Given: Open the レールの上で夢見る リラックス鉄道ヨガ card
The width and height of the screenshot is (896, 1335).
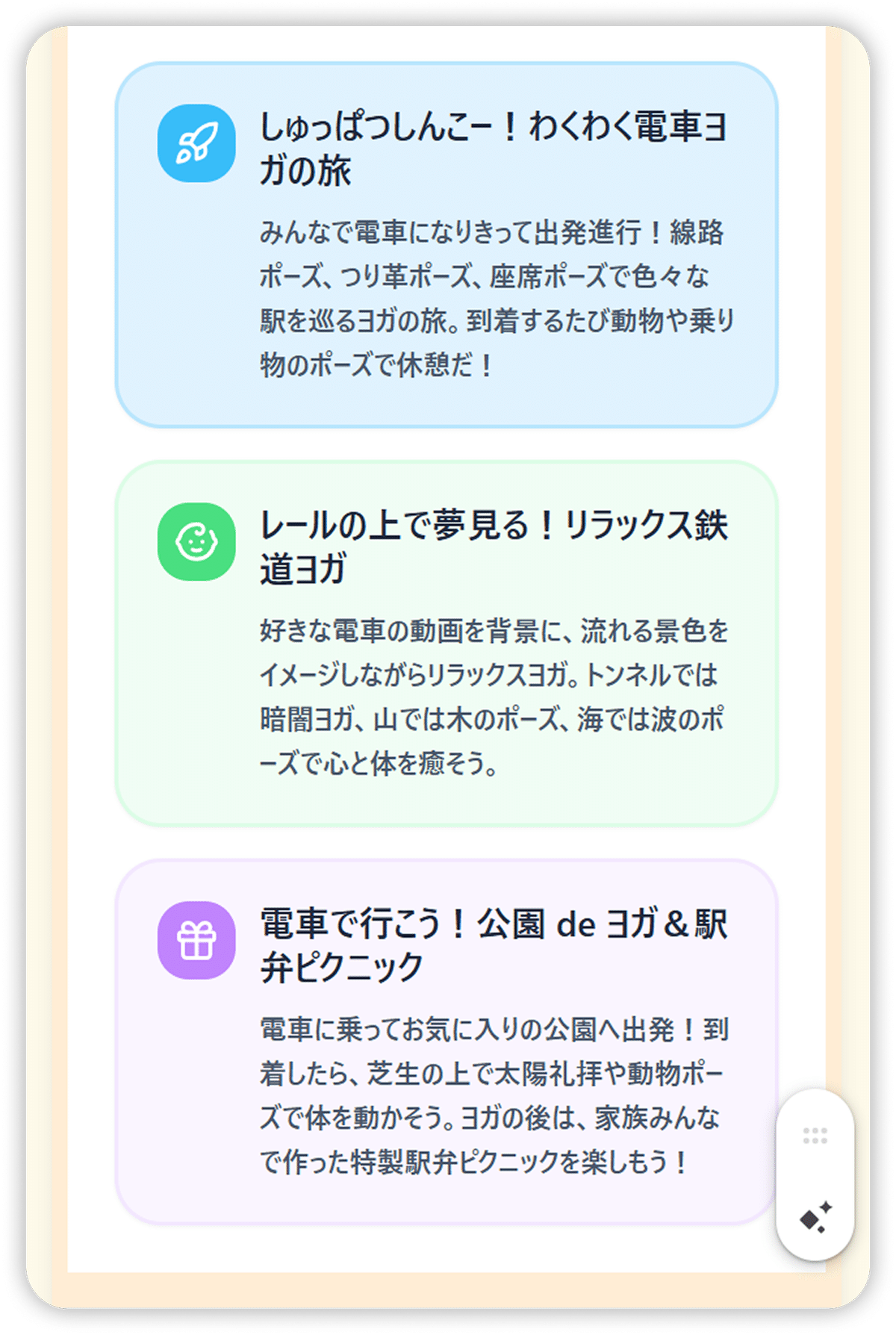Looking at the screenshot, I should point(447,644).
